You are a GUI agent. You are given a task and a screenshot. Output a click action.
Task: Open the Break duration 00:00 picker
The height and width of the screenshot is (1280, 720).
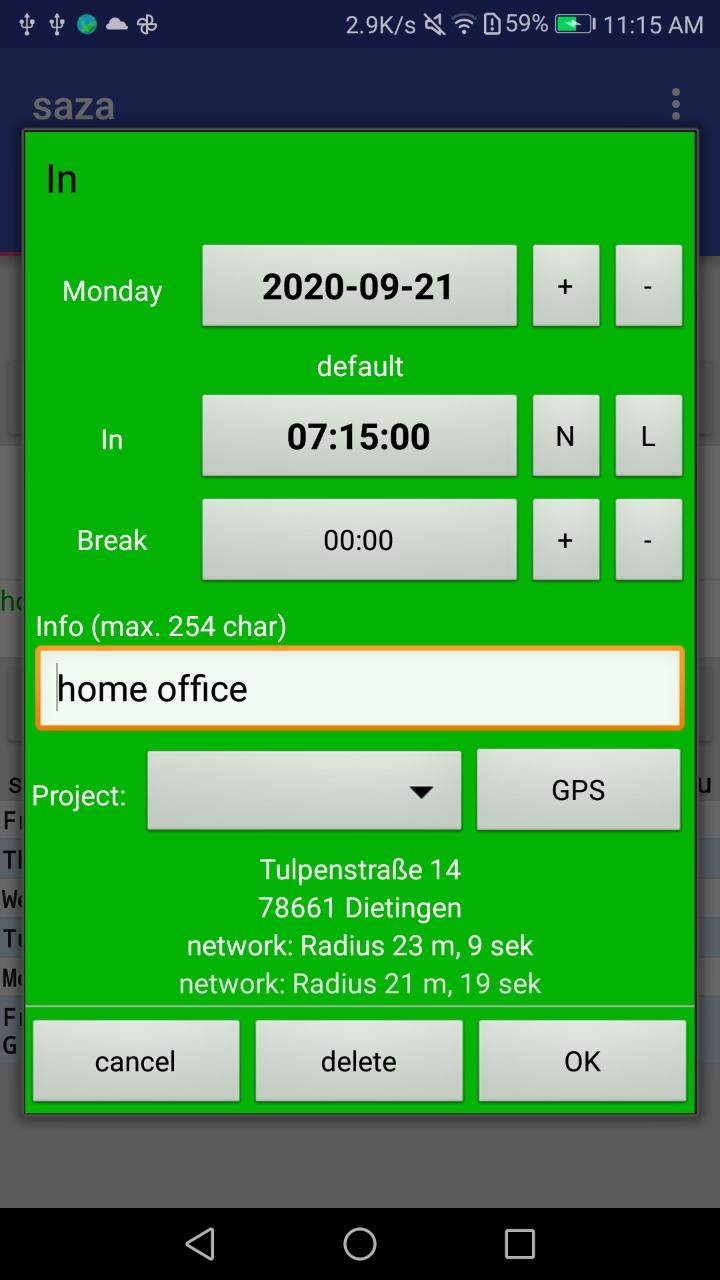tap(359, 540)
